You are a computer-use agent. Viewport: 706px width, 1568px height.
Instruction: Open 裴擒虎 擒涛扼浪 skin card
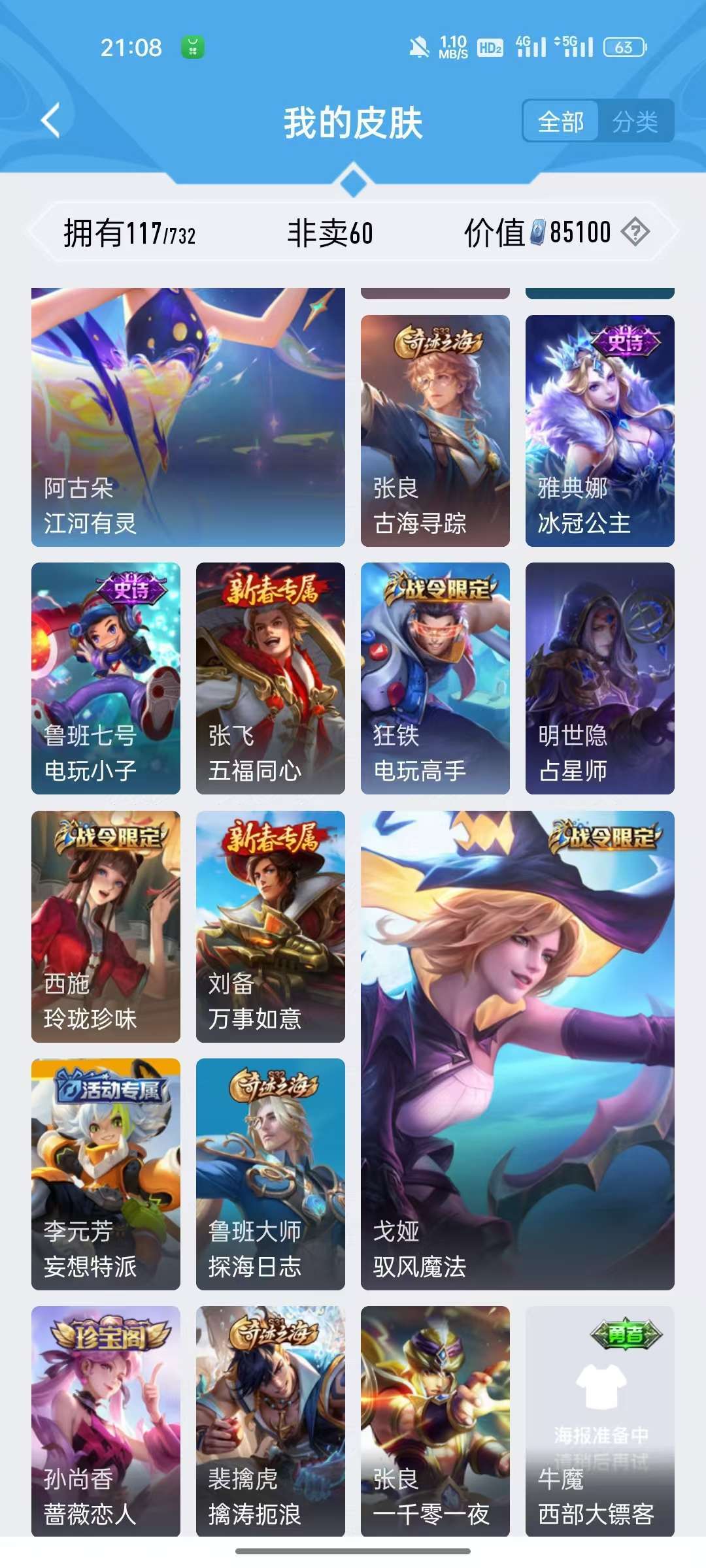pos(271,1421)
